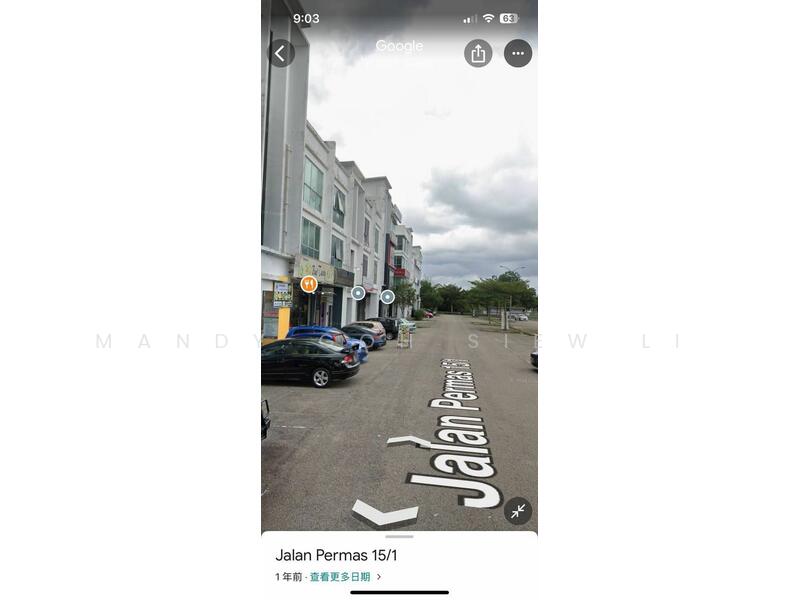Collapse the full-screen Street View
The height and width of the screenshot is (600, 800).
517,511
